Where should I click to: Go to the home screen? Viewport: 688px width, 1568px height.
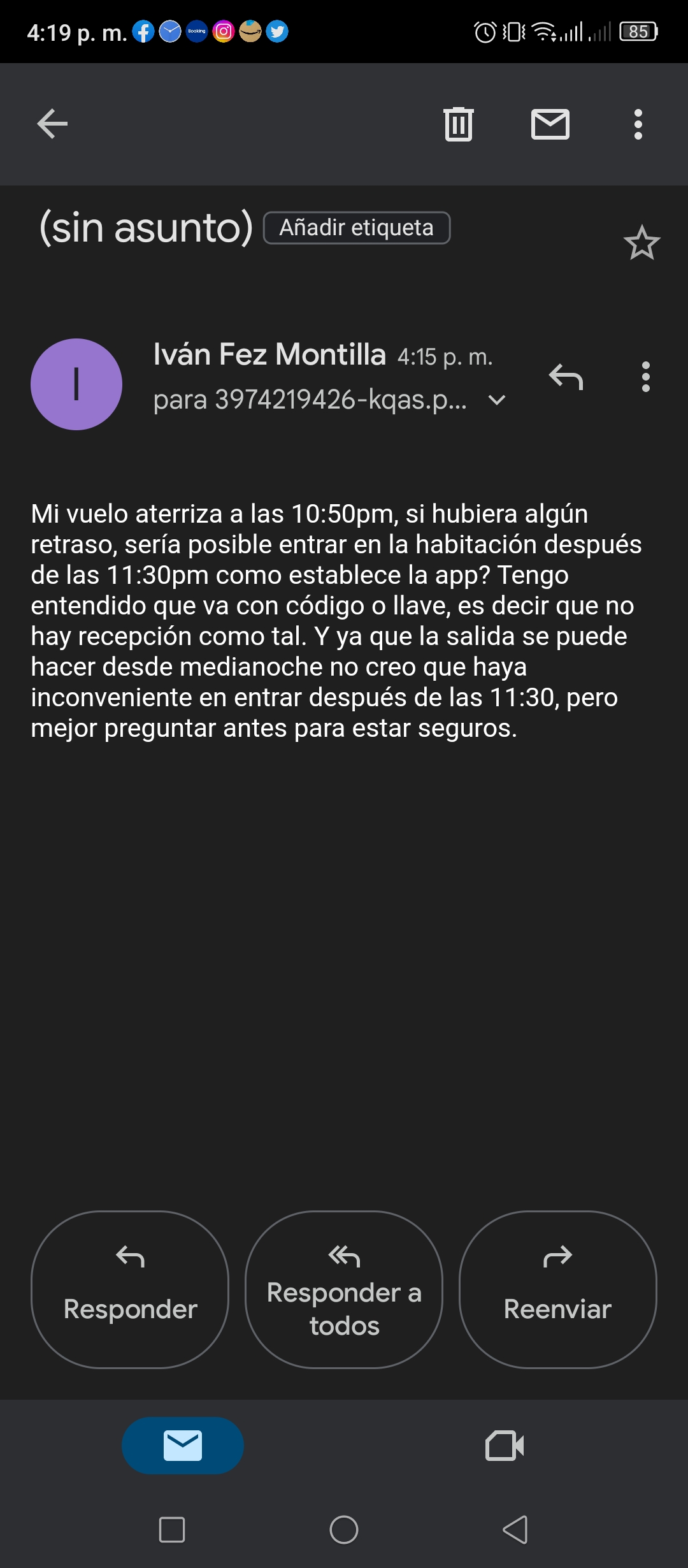tap(344, 1529)
